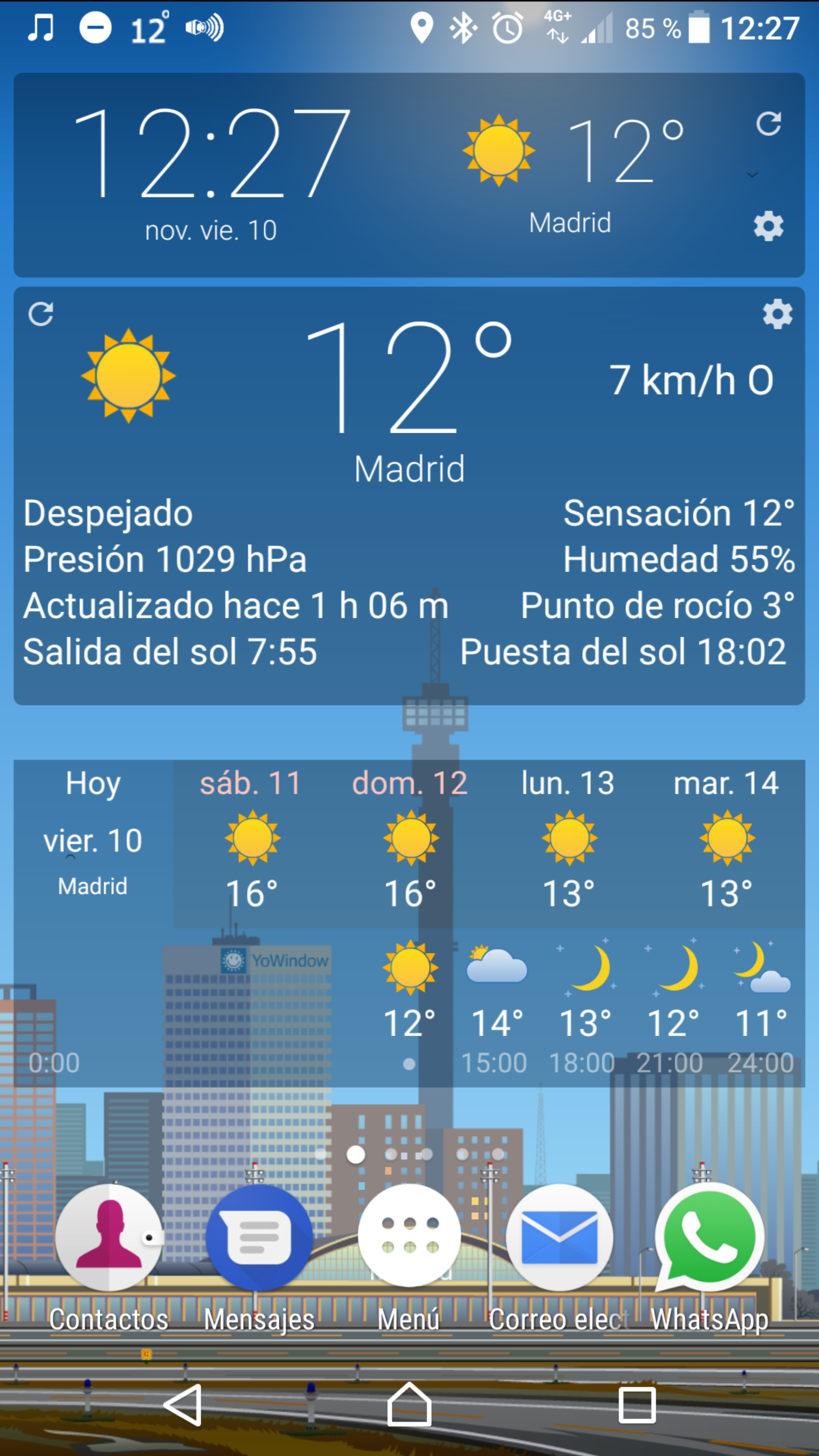819x1456 pixels.
Task: Show recent apps
Action: point(637,1405)
